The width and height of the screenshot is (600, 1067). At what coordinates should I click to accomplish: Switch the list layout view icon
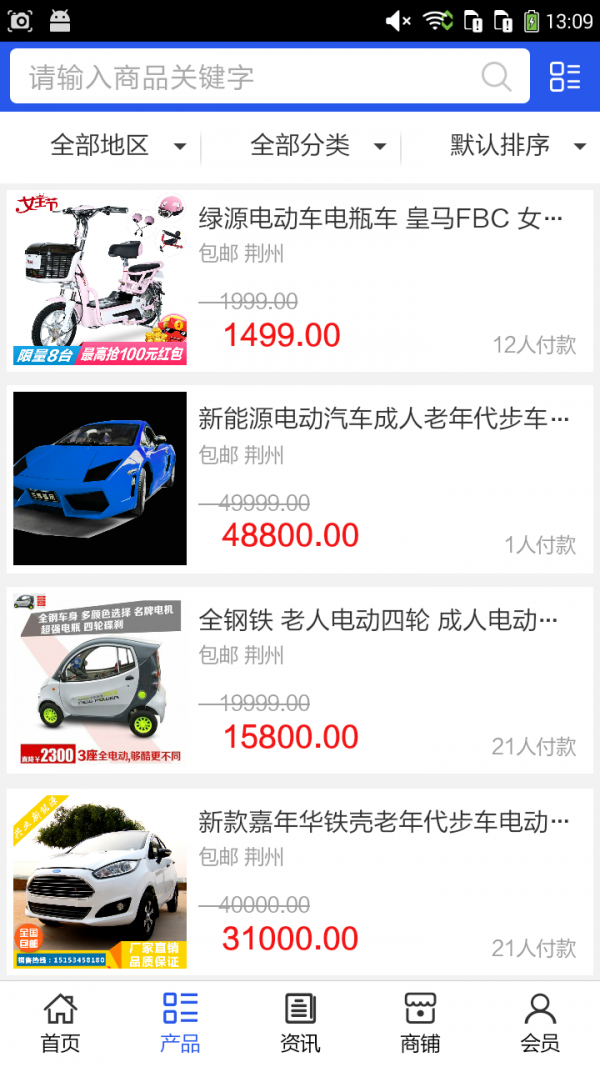565,77
